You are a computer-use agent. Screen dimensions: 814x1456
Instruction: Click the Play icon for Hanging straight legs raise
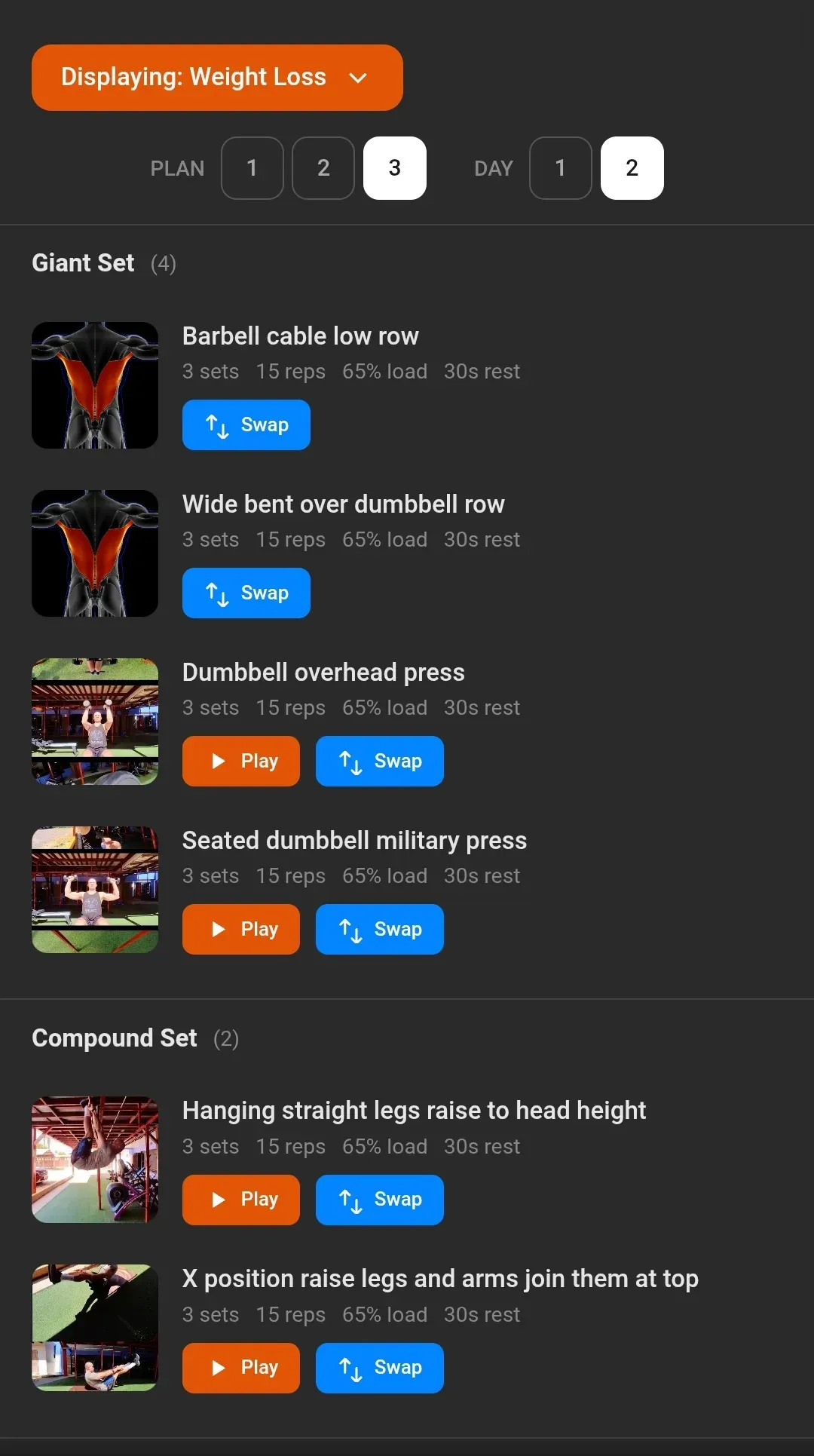point(220,1200)
